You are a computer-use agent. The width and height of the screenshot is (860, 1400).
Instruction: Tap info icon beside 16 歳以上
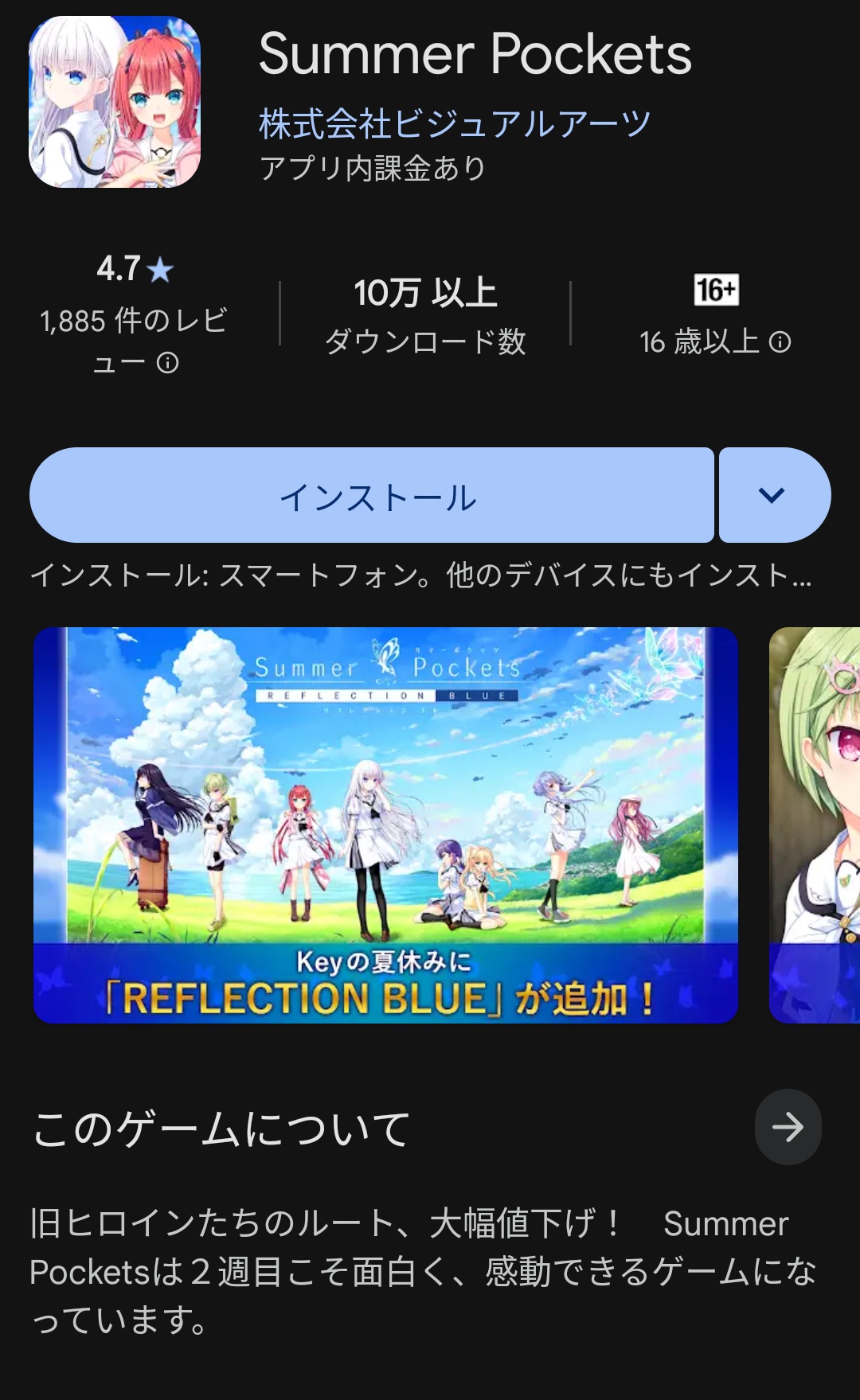click(x=780, y=342)
